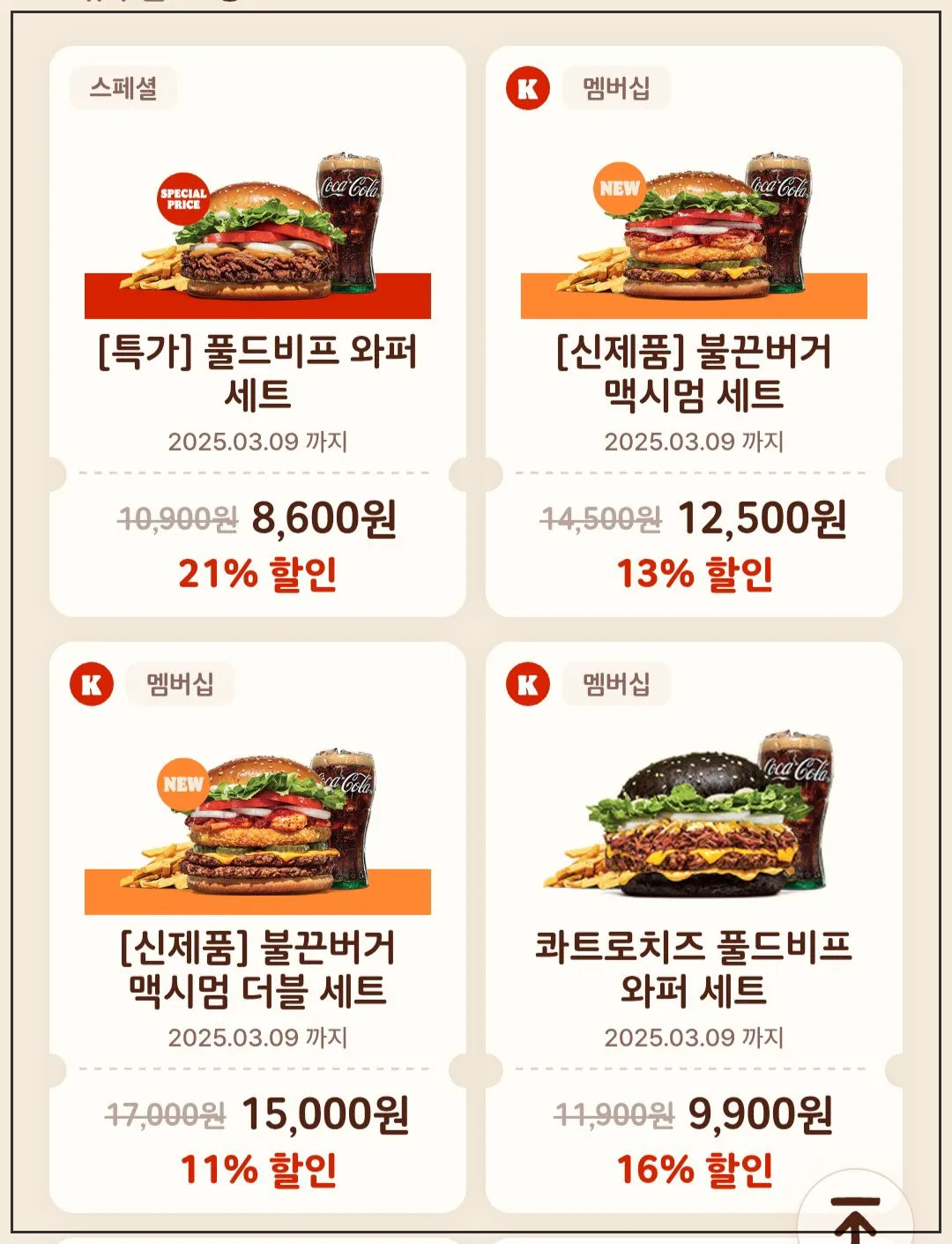Screen dimensions: 952x1244
Task: Click the NEW badge on 불끈버거 맥시멈 세트
Action: [x=621, y=186]
